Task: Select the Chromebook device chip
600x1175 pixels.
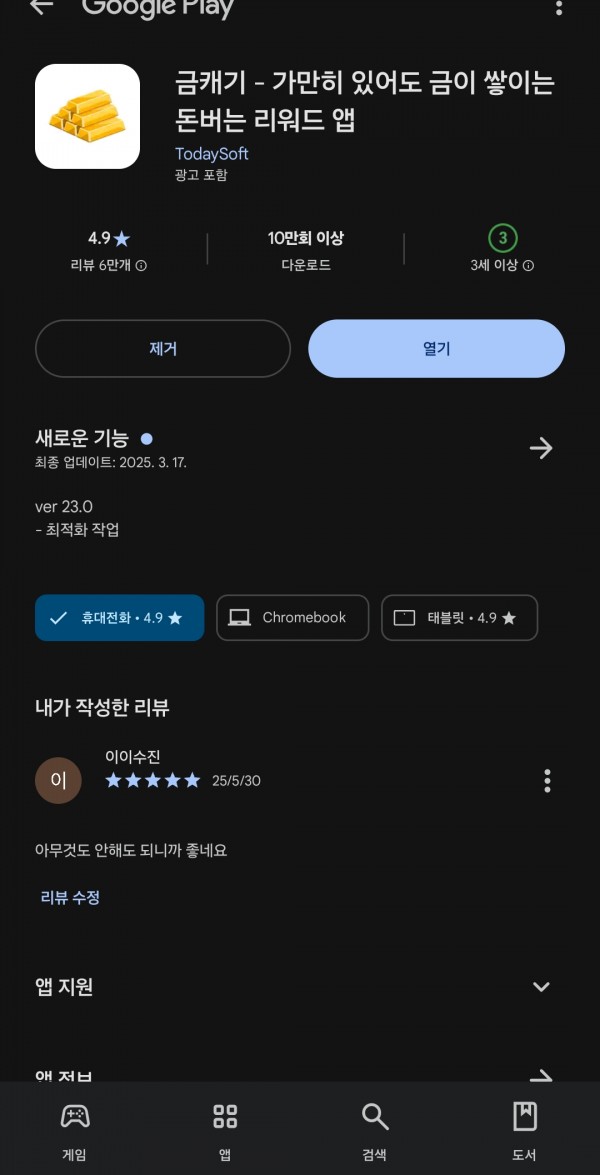Action: (x=293, y=617)
